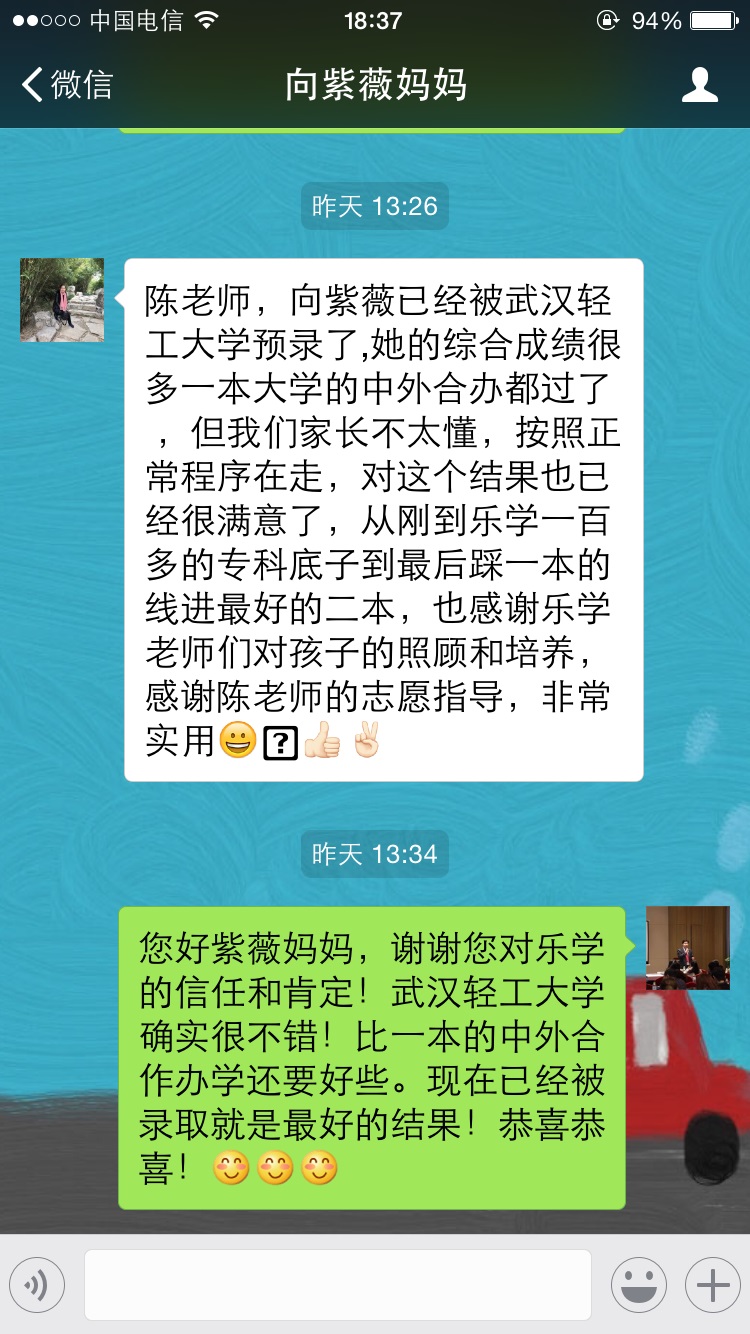View 向紫薇妈妈's profile picture
Viewport: 750px width, 1334px height.
[x=62, y=300]
